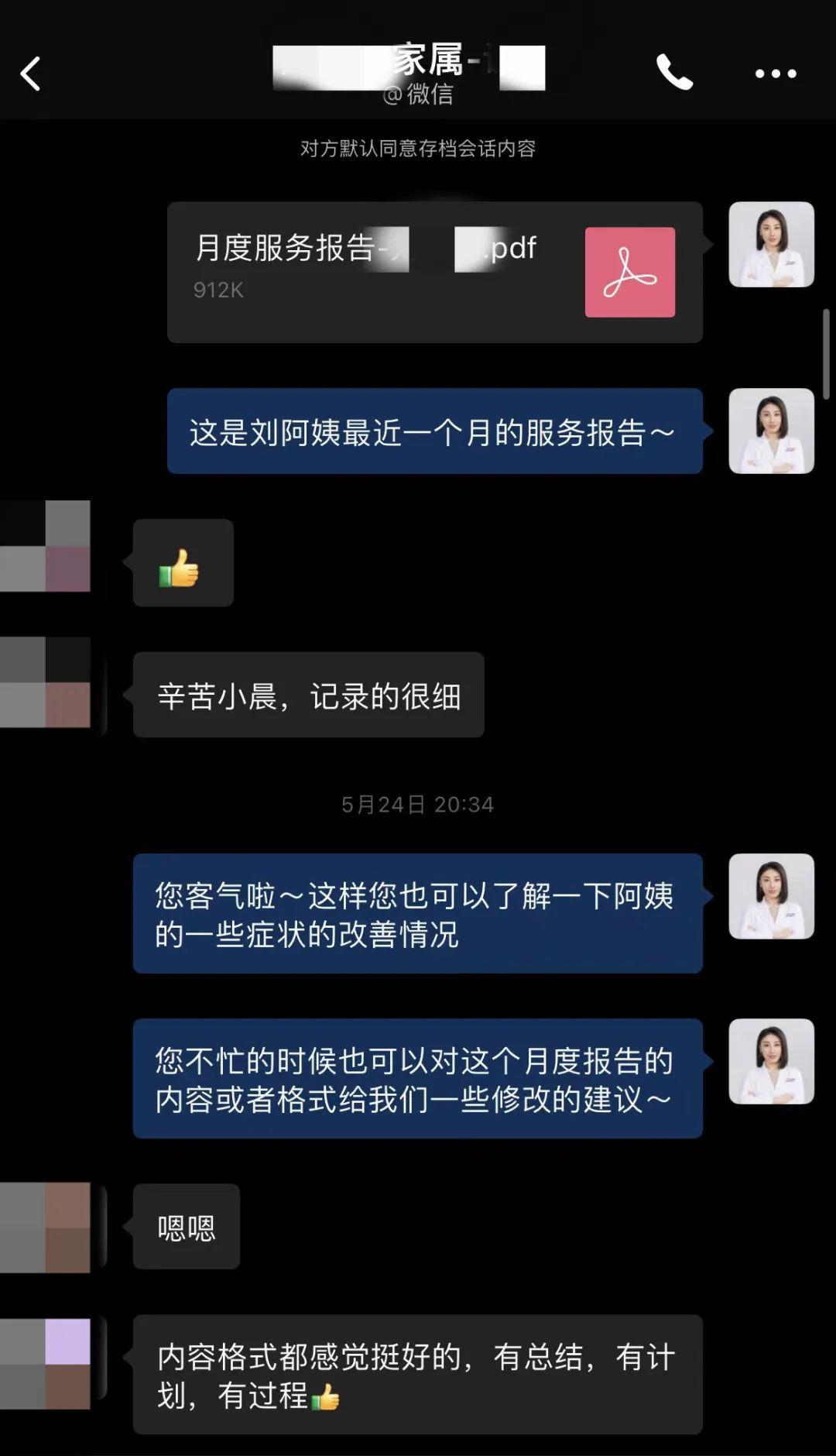This screenshot has width=836, height=1456.
Task: Tap the sender's avatar beside the PDF file
Action: [771, 245]
